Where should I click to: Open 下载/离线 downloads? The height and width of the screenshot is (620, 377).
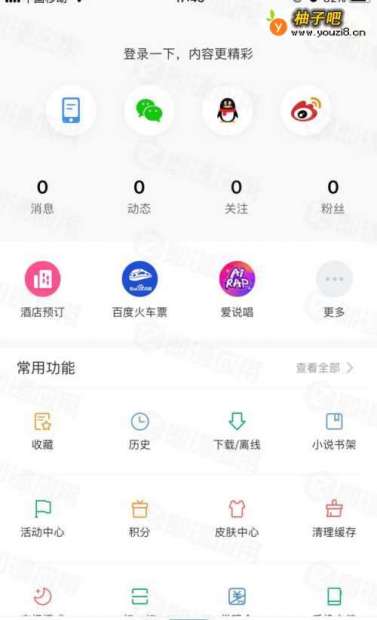click(237, 431)
